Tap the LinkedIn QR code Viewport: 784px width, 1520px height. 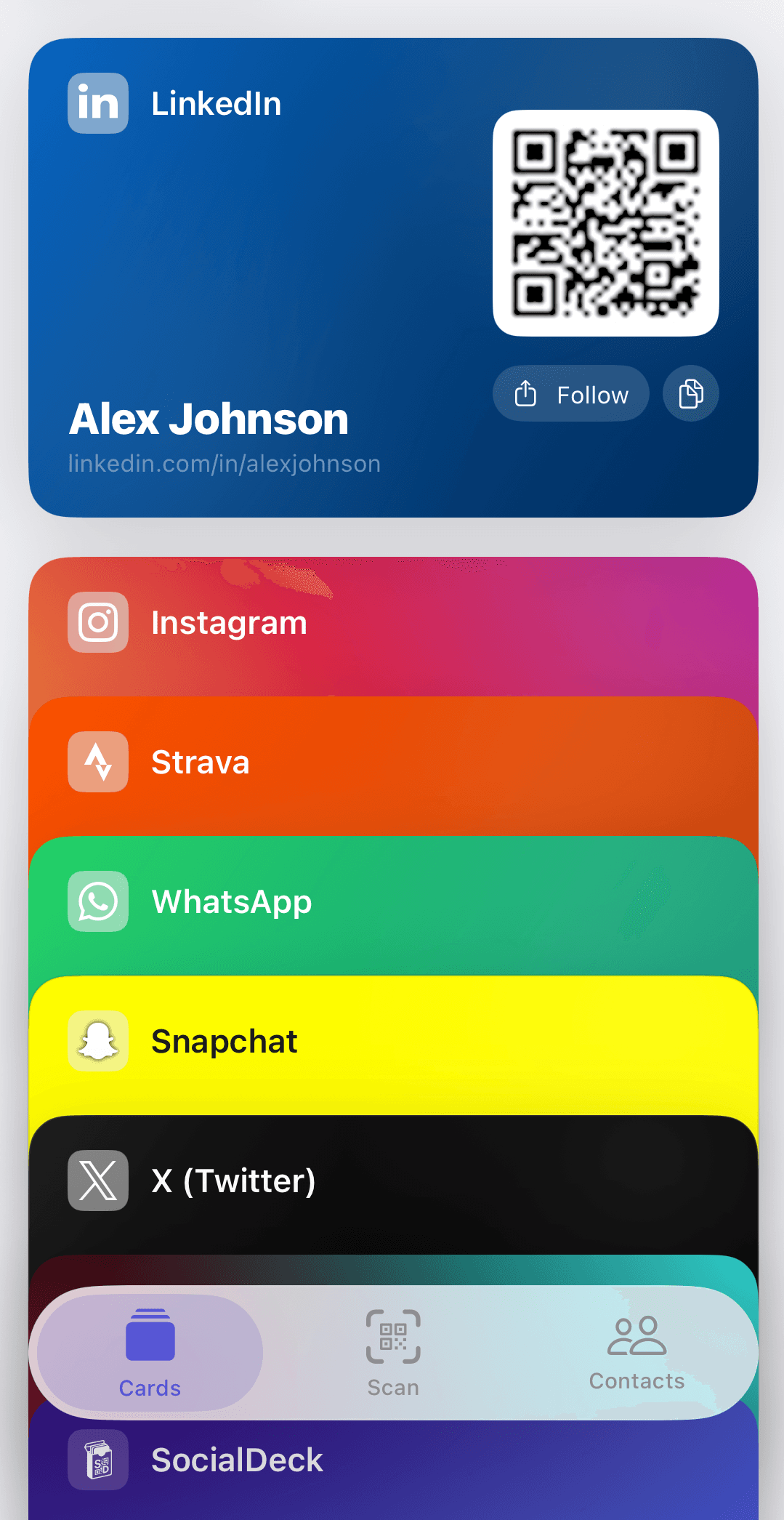click(x=606, y=222)
